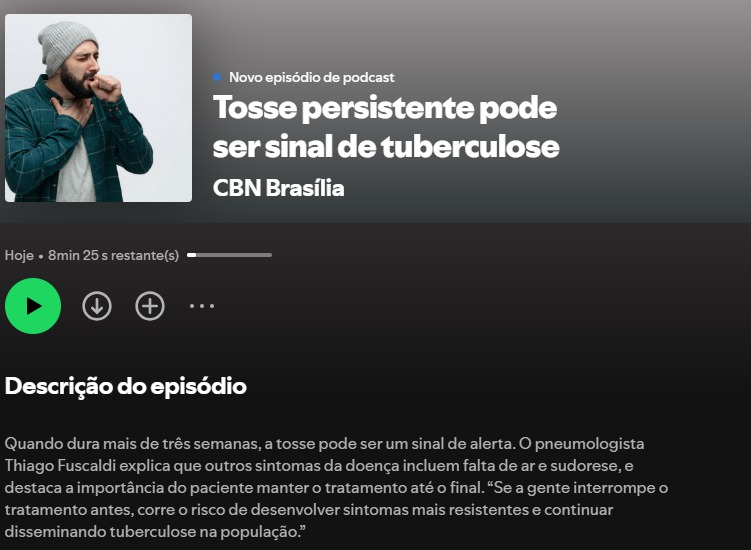Add episode to your library

150,306
